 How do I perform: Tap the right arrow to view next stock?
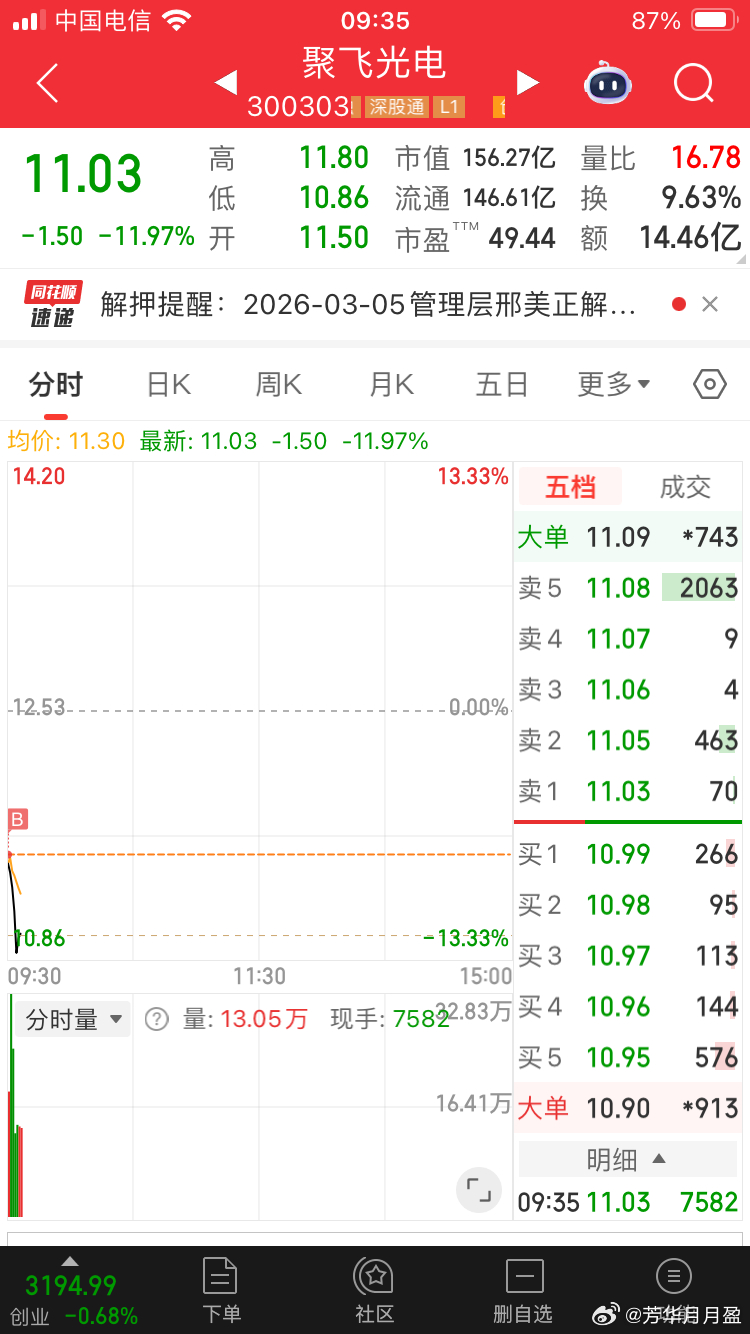pos(528,83)
